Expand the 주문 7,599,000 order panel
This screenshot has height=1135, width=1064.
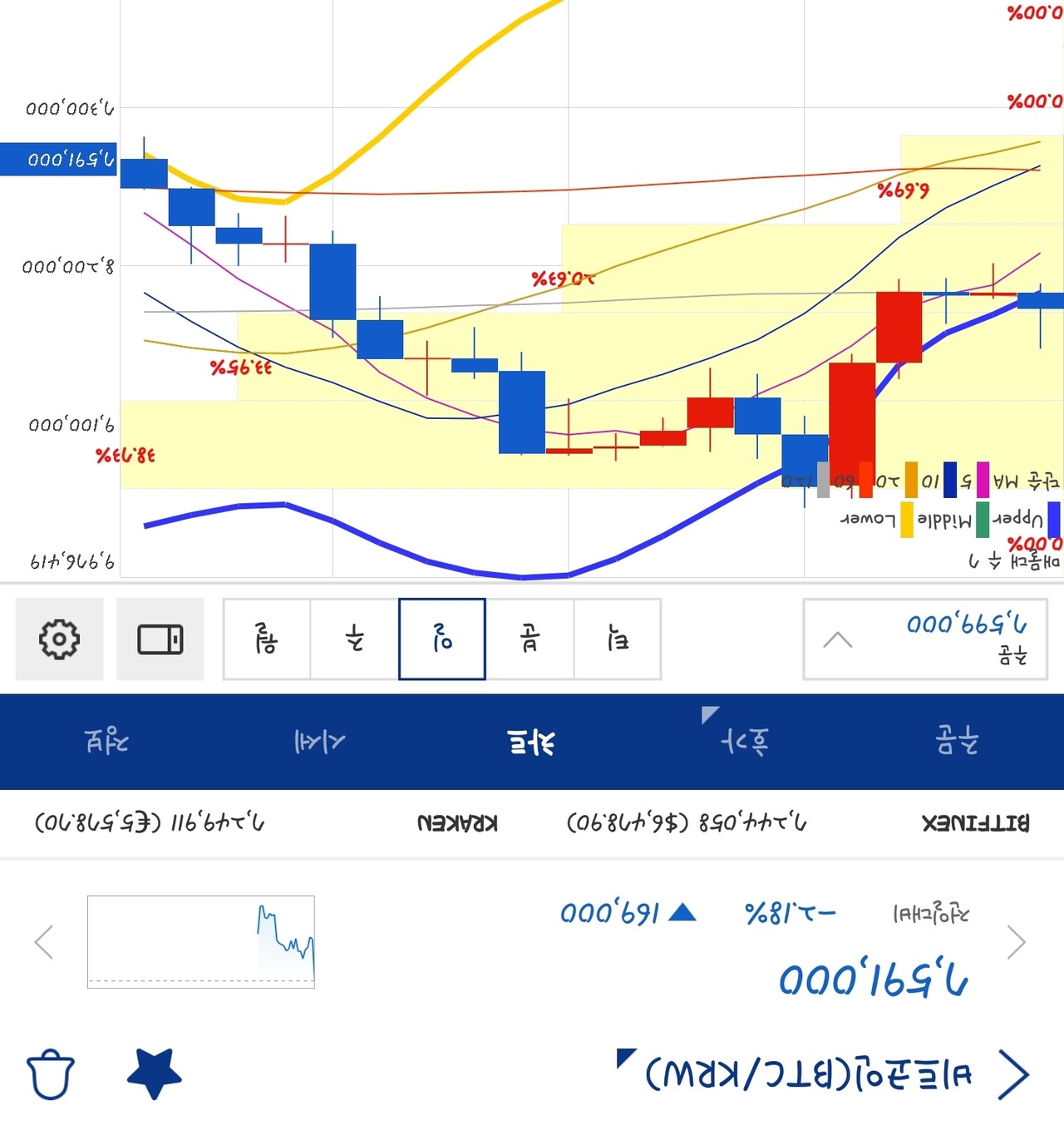(x=924, y=639)
